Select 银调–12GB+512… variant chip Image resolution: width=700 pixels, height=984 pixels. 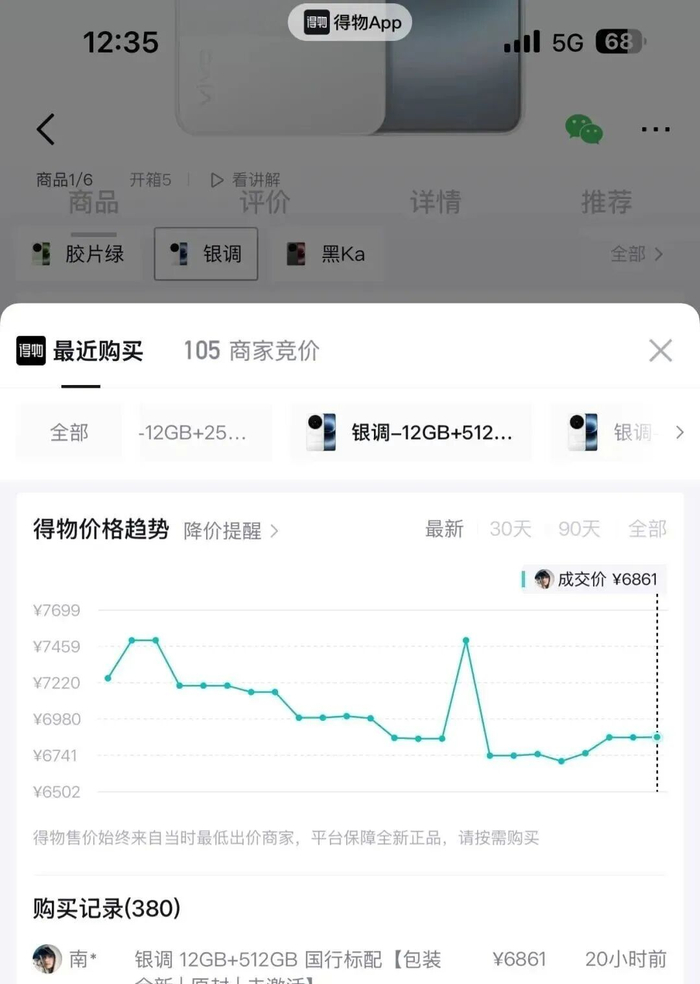[411, 432]
